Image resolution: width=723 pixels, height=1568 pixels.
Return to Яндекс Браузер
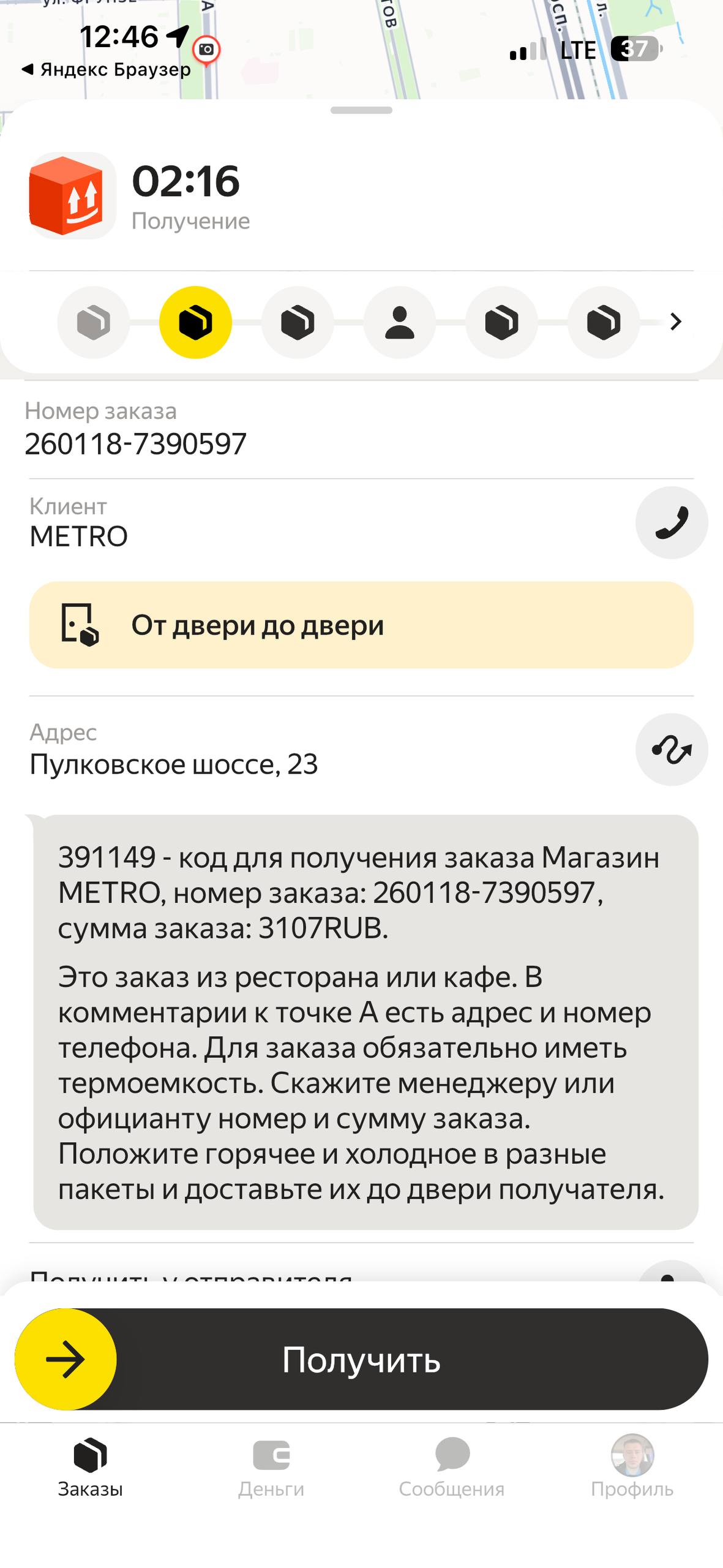(x=107, y=70)
